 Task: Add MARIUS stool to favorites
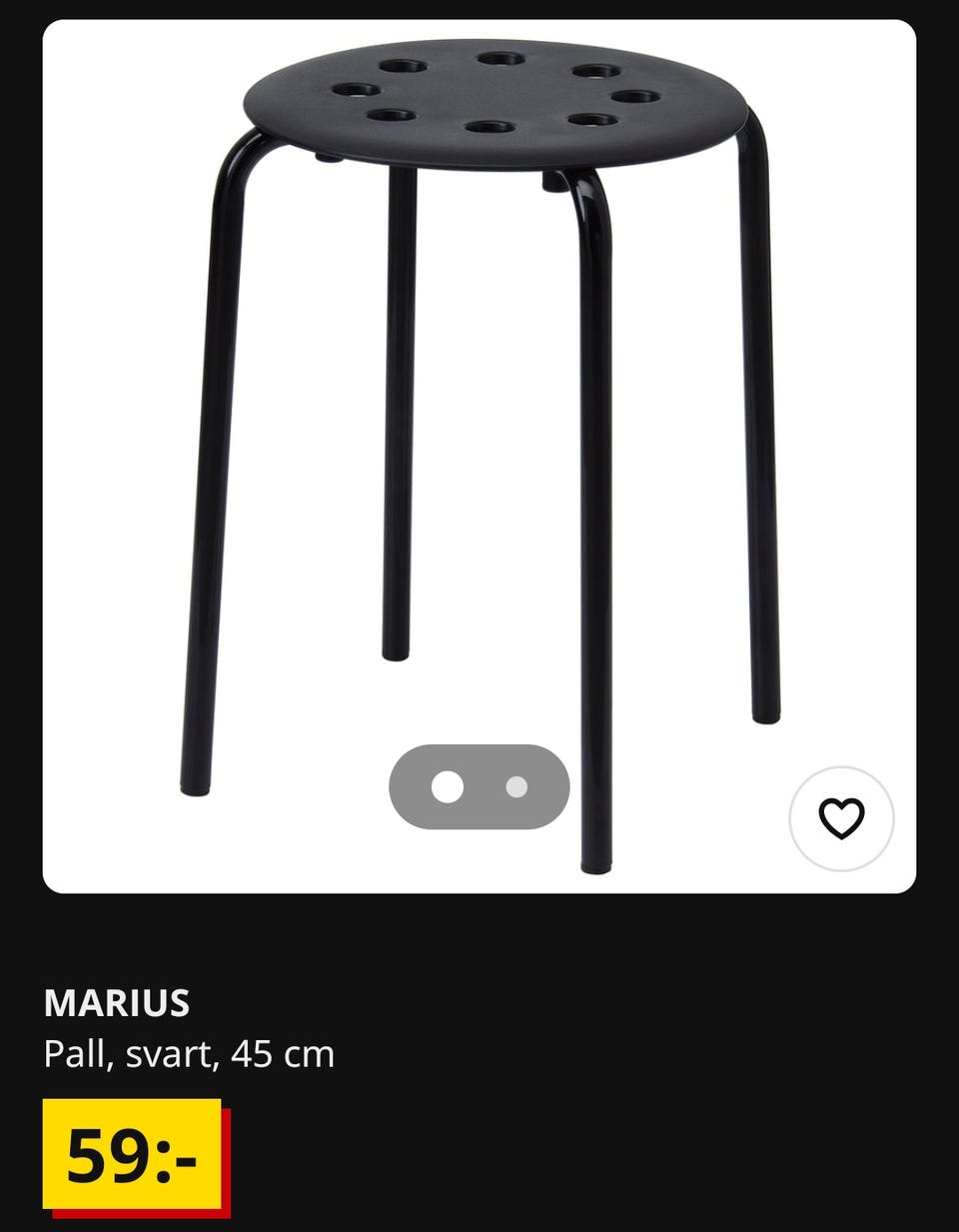click(x=841, y=819)
